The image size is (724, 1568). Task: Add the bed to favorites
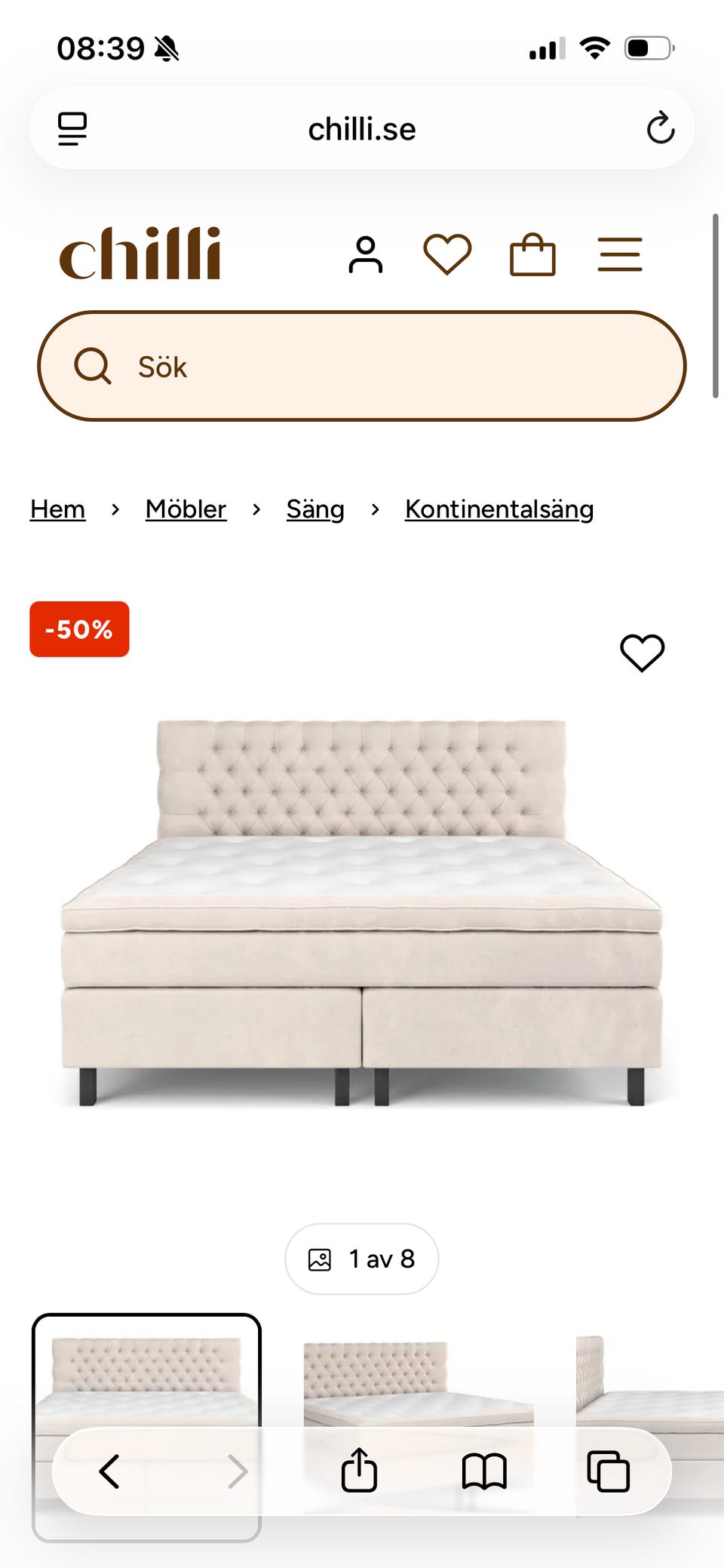pos(643,653)
